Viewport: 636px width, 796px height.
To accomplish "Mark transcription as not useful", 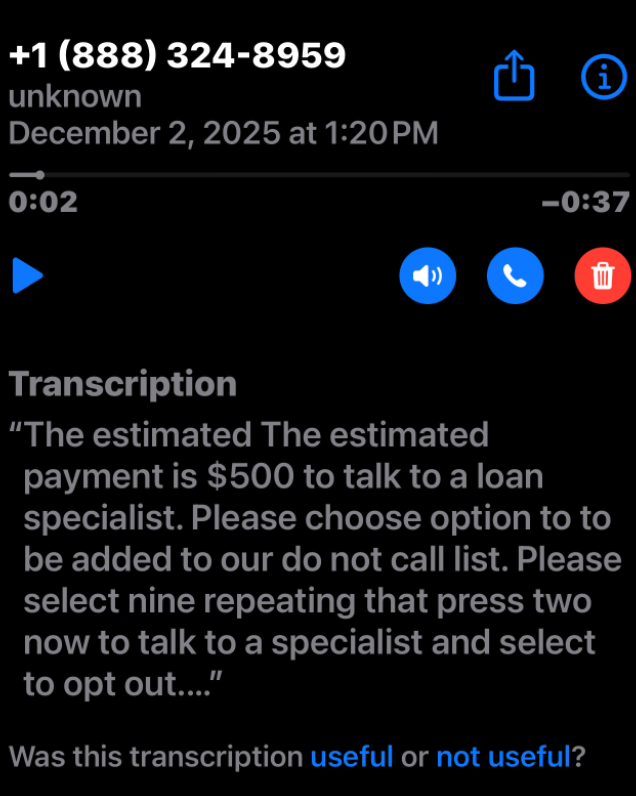I will click(503, 756).
